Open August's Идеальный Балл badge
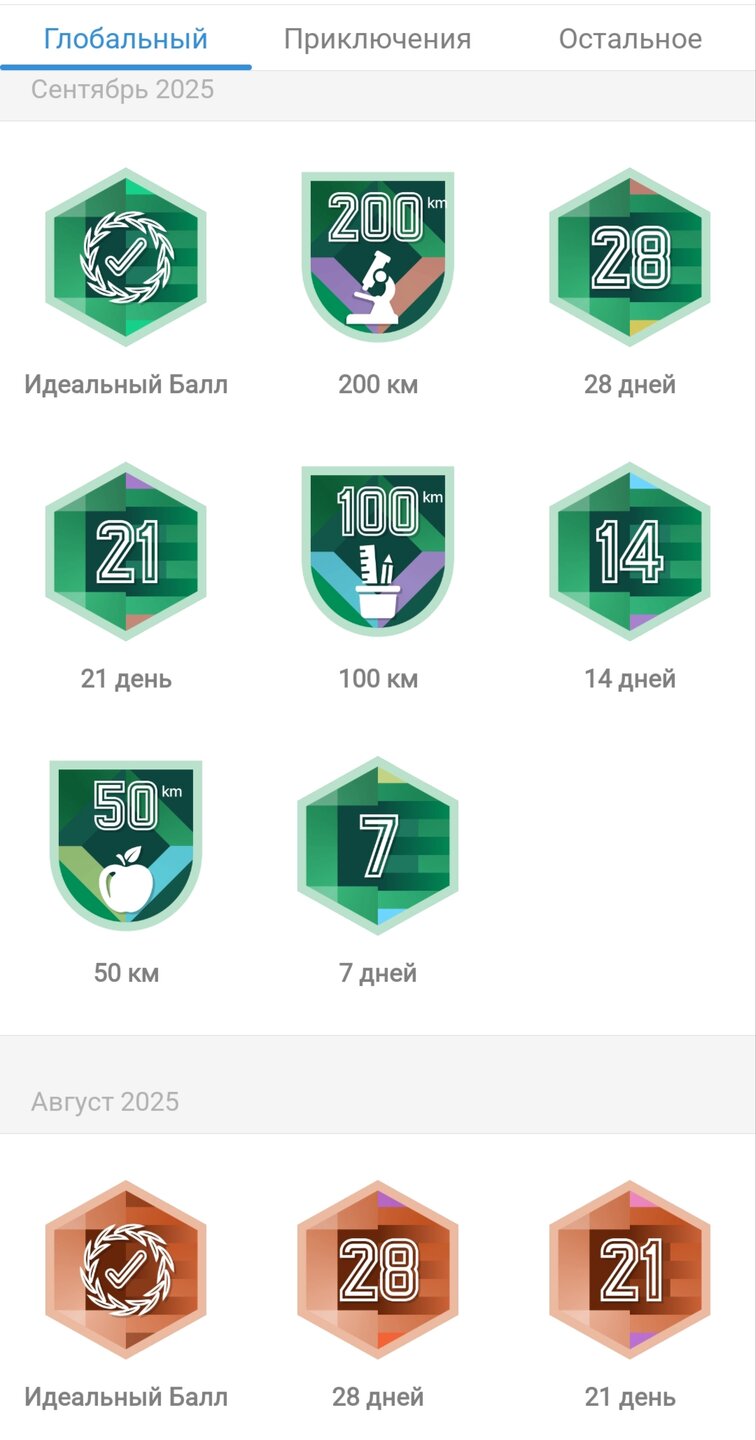 click(x=126, y=1270)
